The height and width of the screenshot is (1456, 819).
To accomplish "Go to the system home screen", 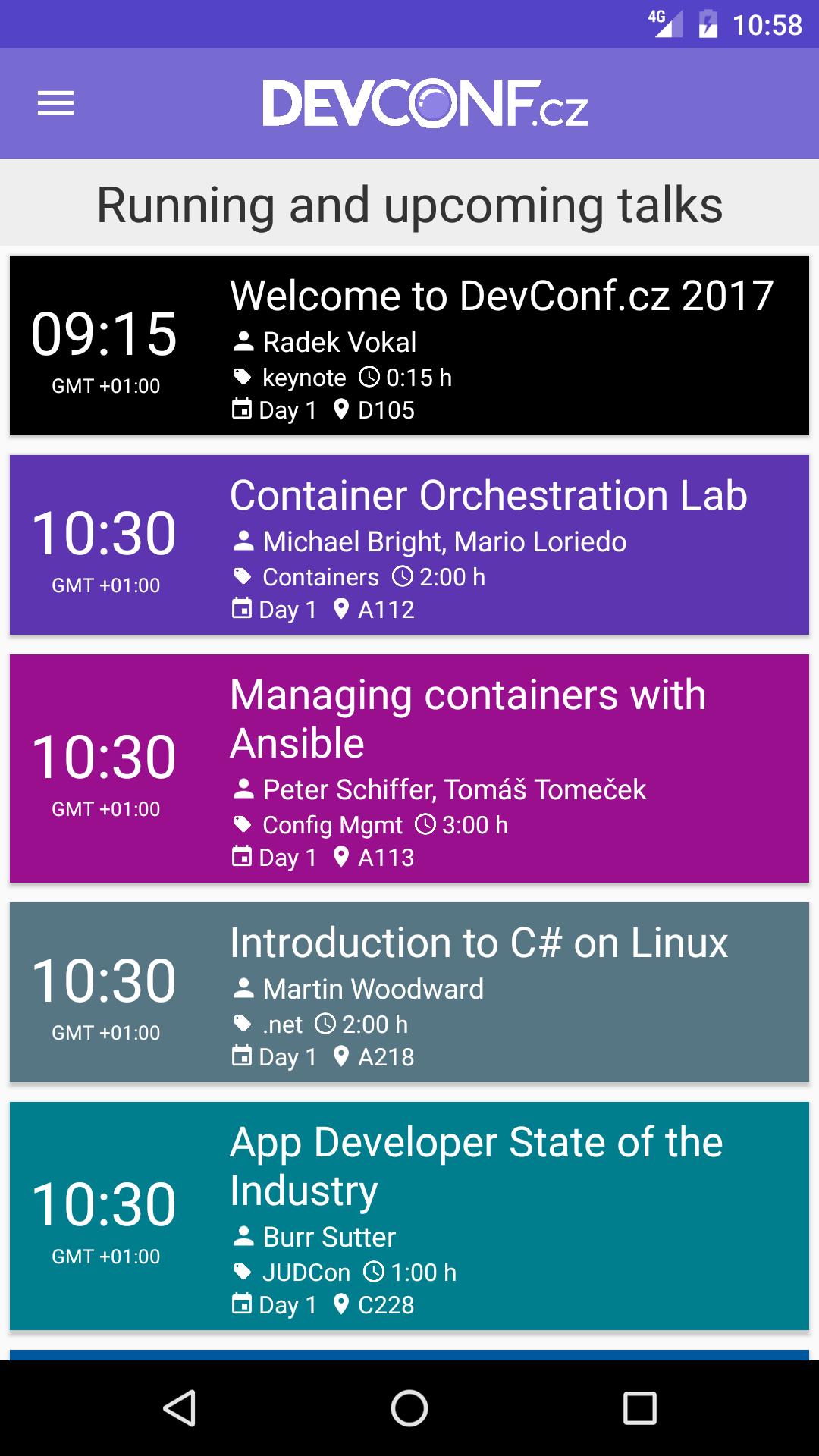I will [x=409, y=1408].
